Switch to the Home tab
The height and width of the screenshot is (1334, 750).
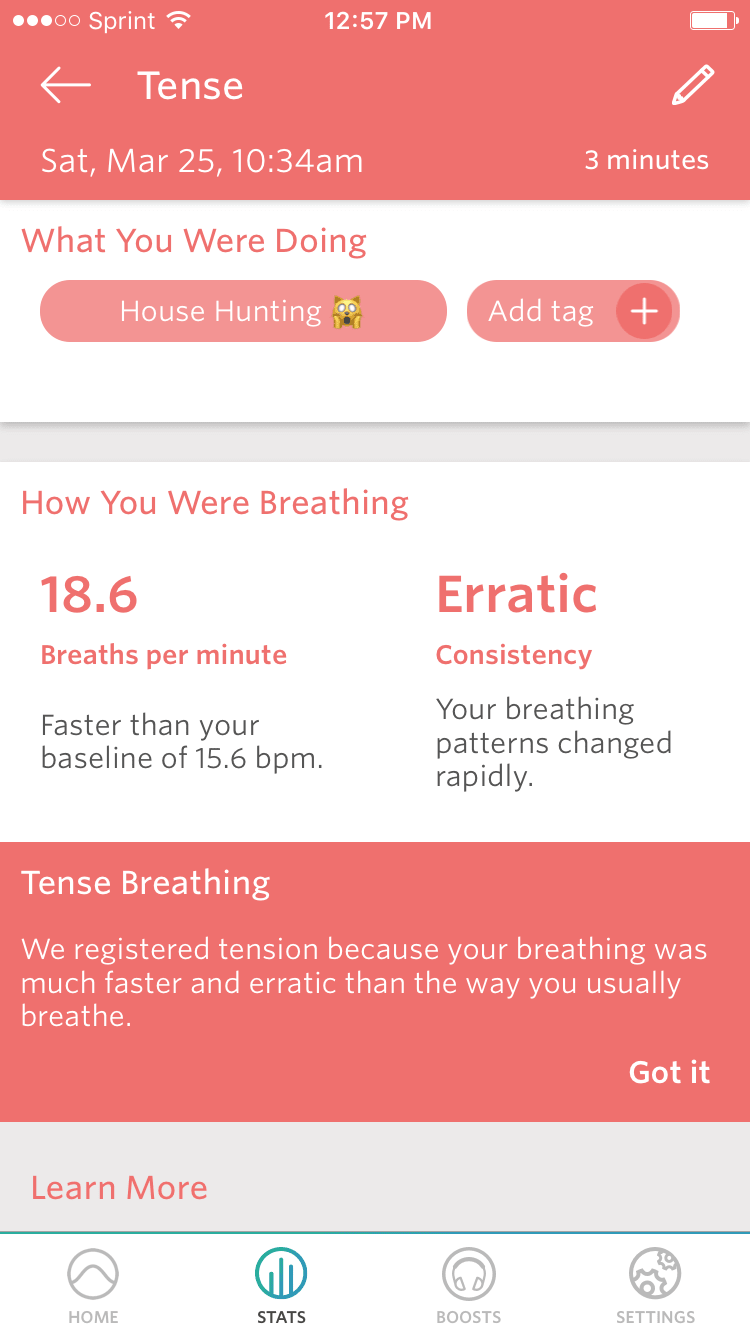(x=93, y=1287)
